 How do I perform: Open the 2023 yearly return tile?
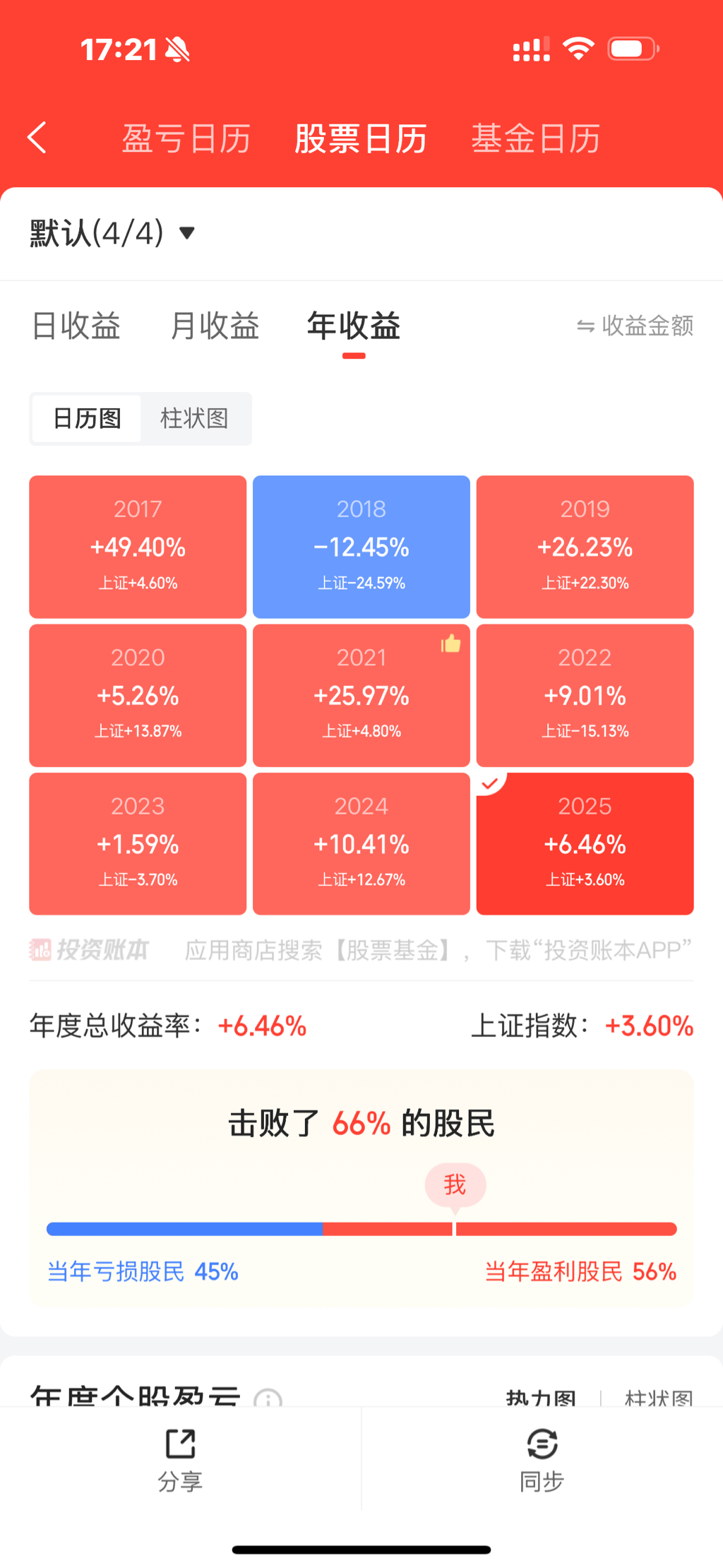click(138, 843)
